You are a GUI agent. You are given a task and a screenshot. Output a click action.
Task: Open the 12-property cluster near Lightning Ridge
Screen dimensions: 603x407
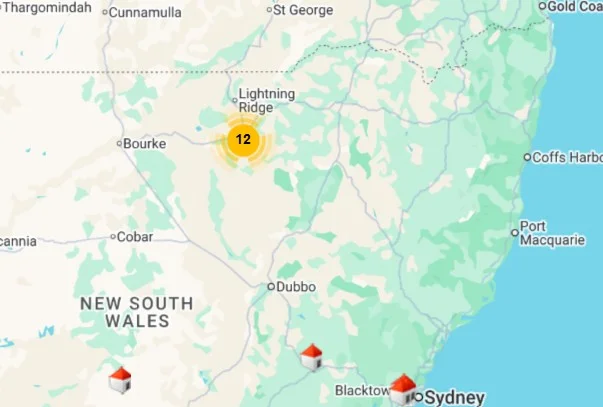(243, 140)
